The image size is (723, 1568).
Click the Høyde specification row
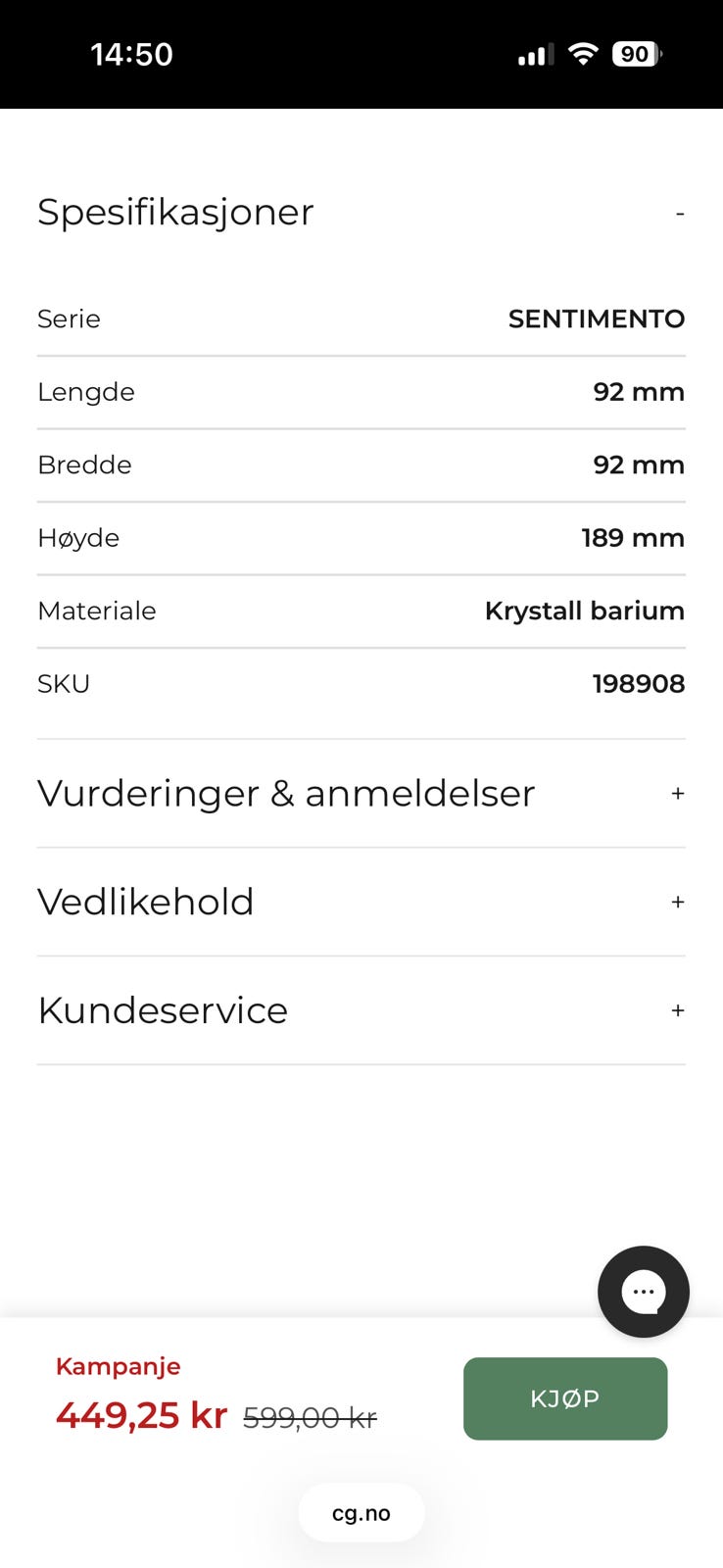click(x=361, y=537)
